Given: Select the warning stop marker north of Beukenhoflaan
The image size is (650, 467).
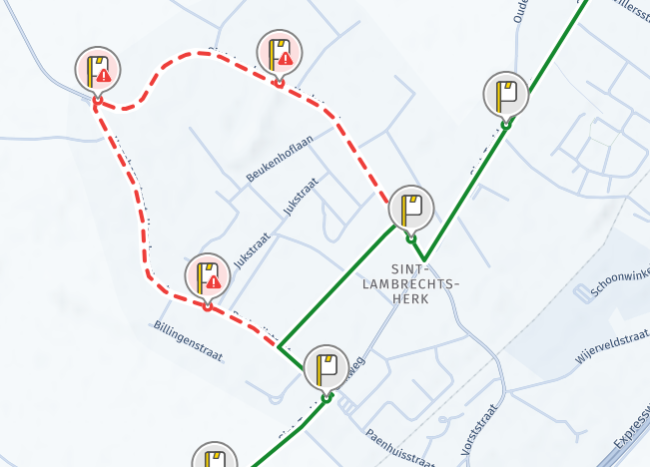Looking at the screenshot, I should click(279, 53).
